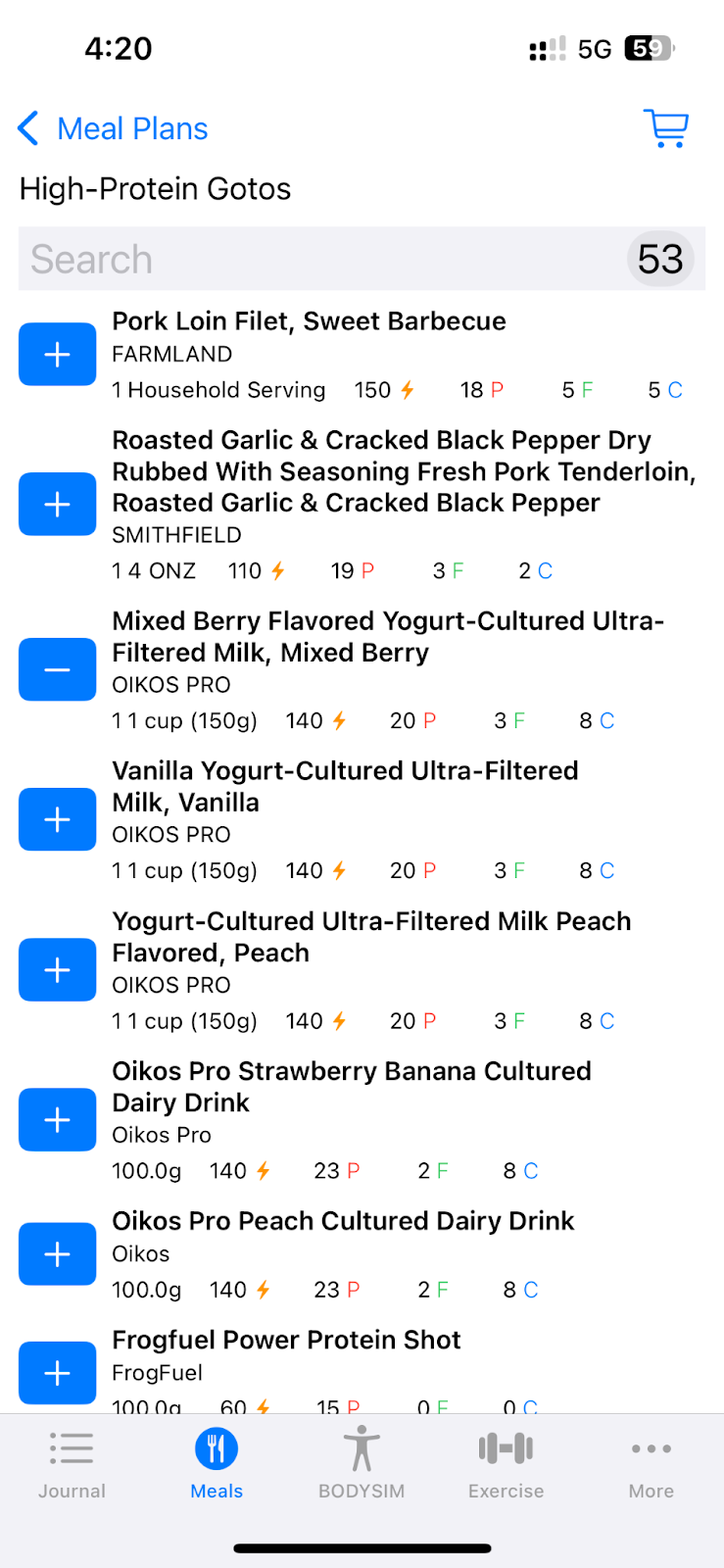
Task: Add Frogfuel Power Protein Shot
Action: tap(58, 1373)
